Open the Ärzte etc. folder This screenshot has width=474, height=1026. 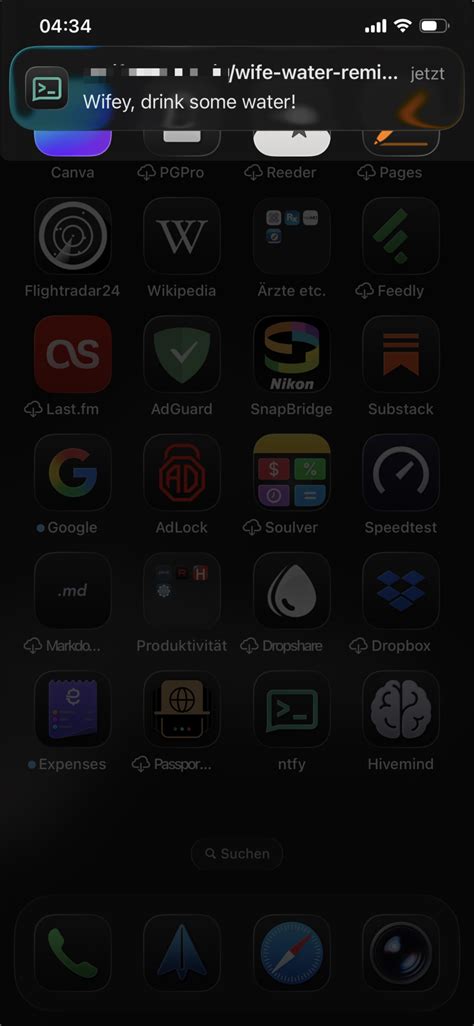tap(291, 236)
